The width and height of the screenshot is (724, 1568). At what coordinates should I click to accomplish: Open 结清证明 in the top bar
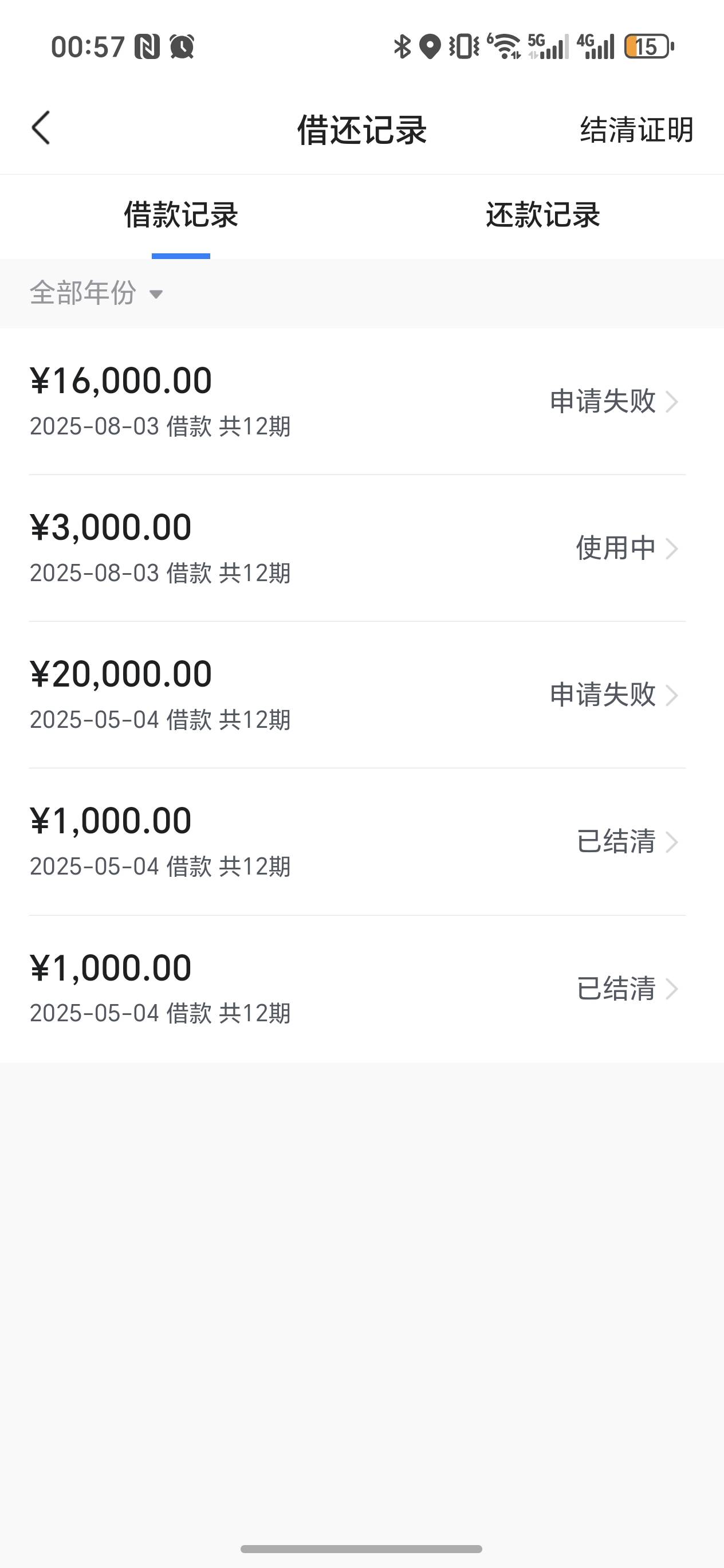(636, 130)
